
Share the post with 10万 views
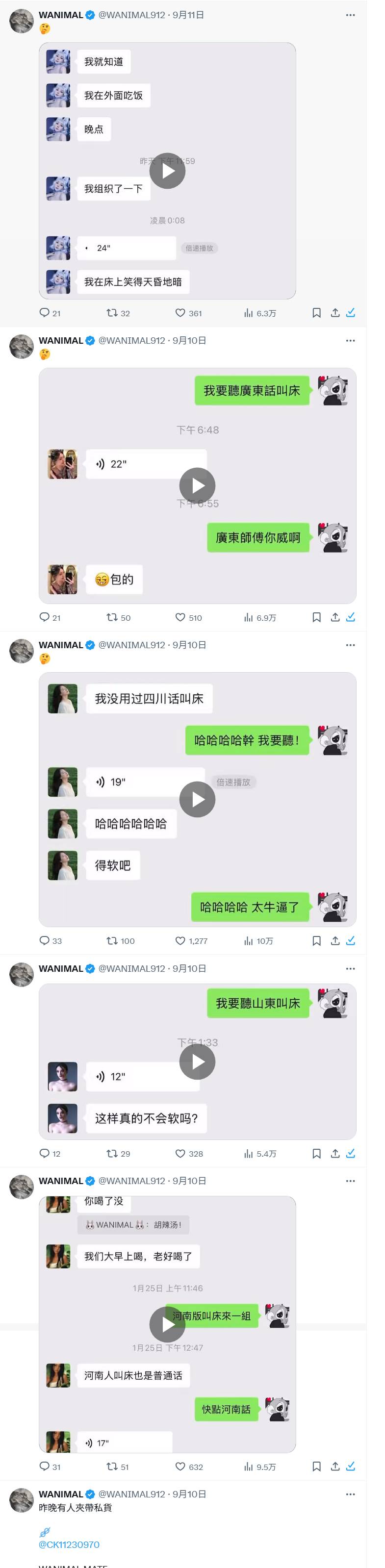pos(334,940)
